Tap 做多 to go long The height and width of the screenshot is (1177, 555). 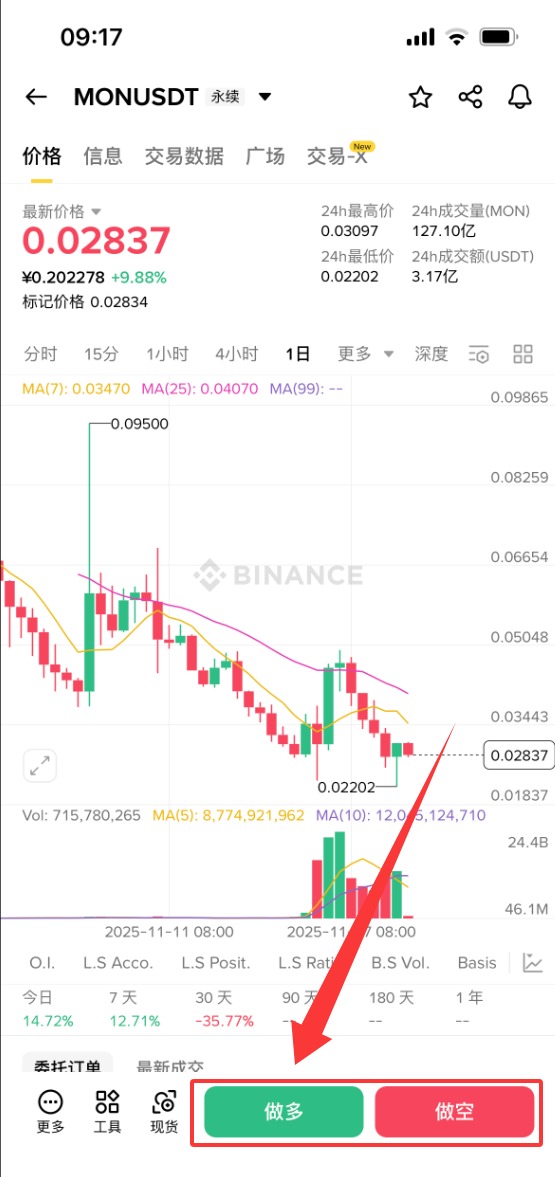tap(284, 1112)
